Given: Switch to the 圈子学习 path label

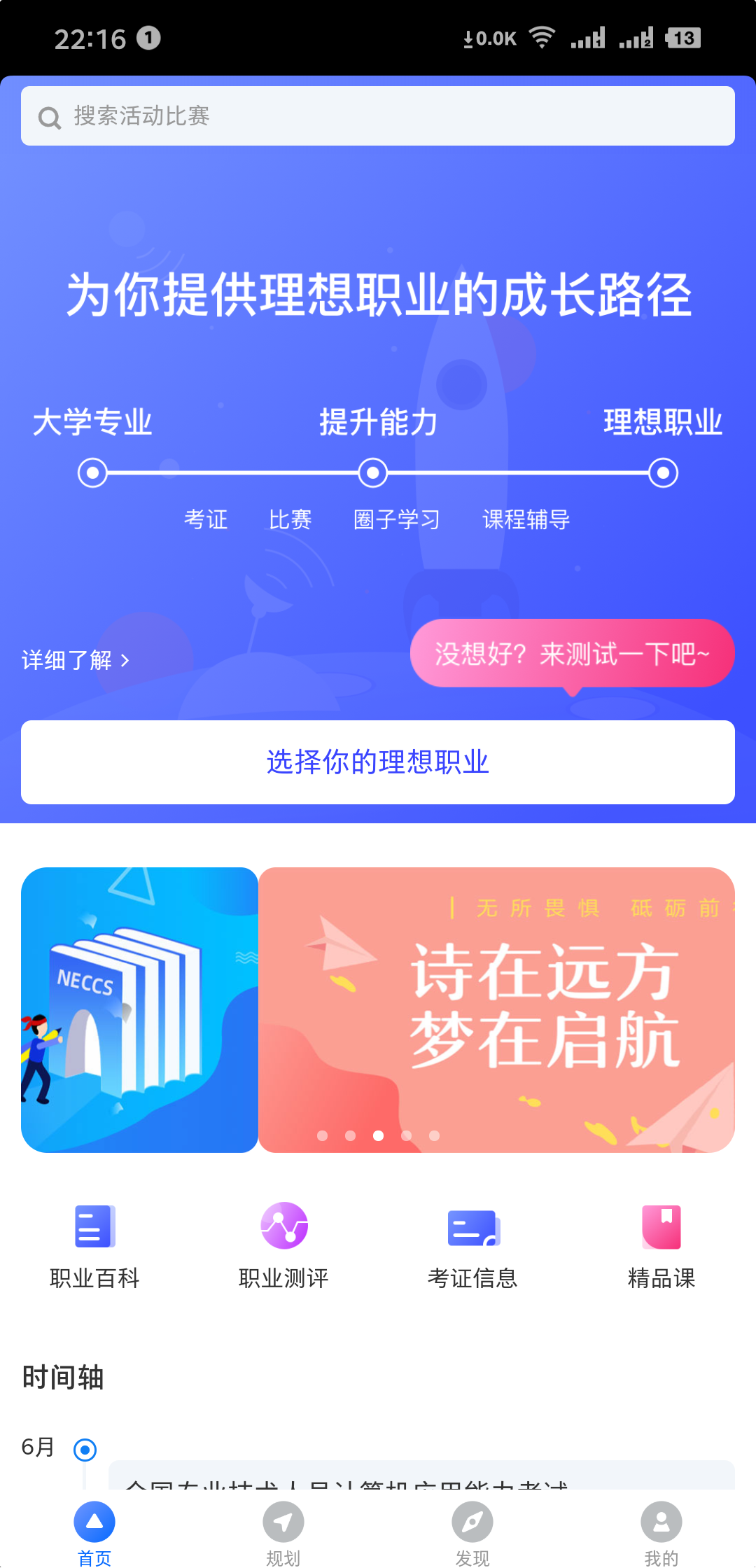Looking at the screenshot, I should 398,519.
